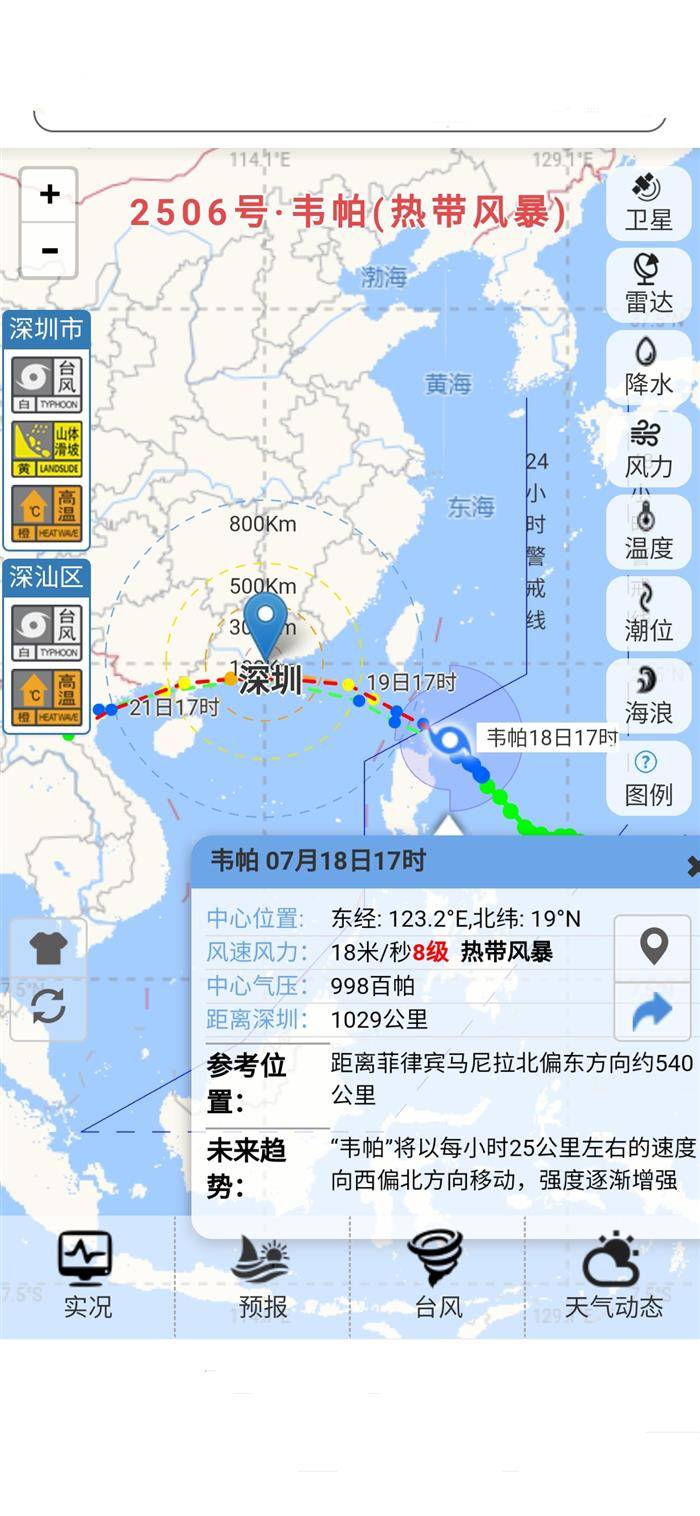Switch to the 预报 tab

coord(262,1275)
